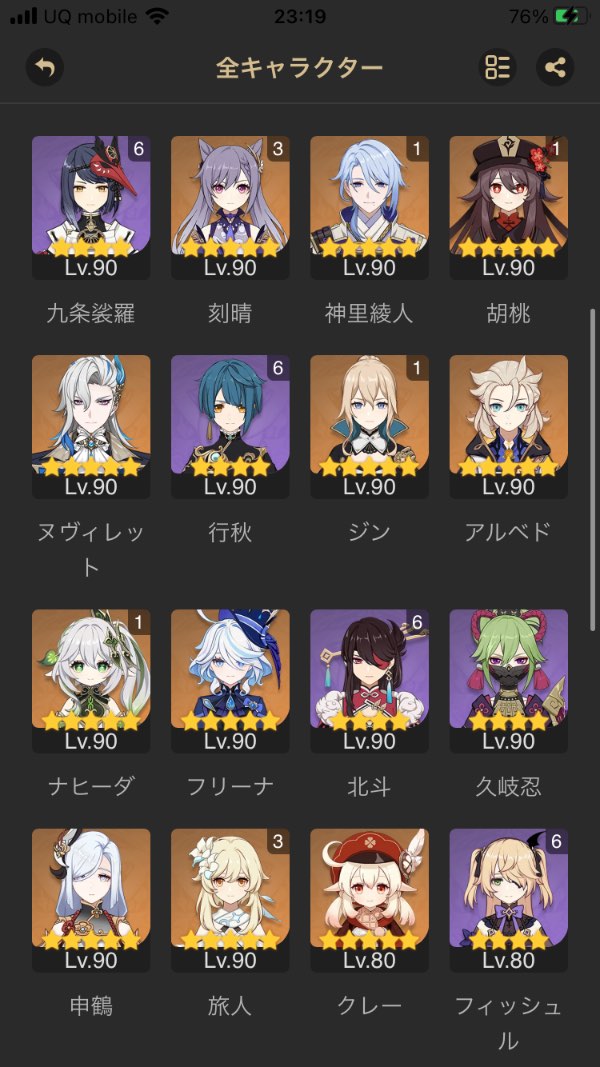The width and height of the screenshot is (600, 1067).
Task: Select the フリーナ character tile
Action: pyautogui.click(x=230, y=680)
